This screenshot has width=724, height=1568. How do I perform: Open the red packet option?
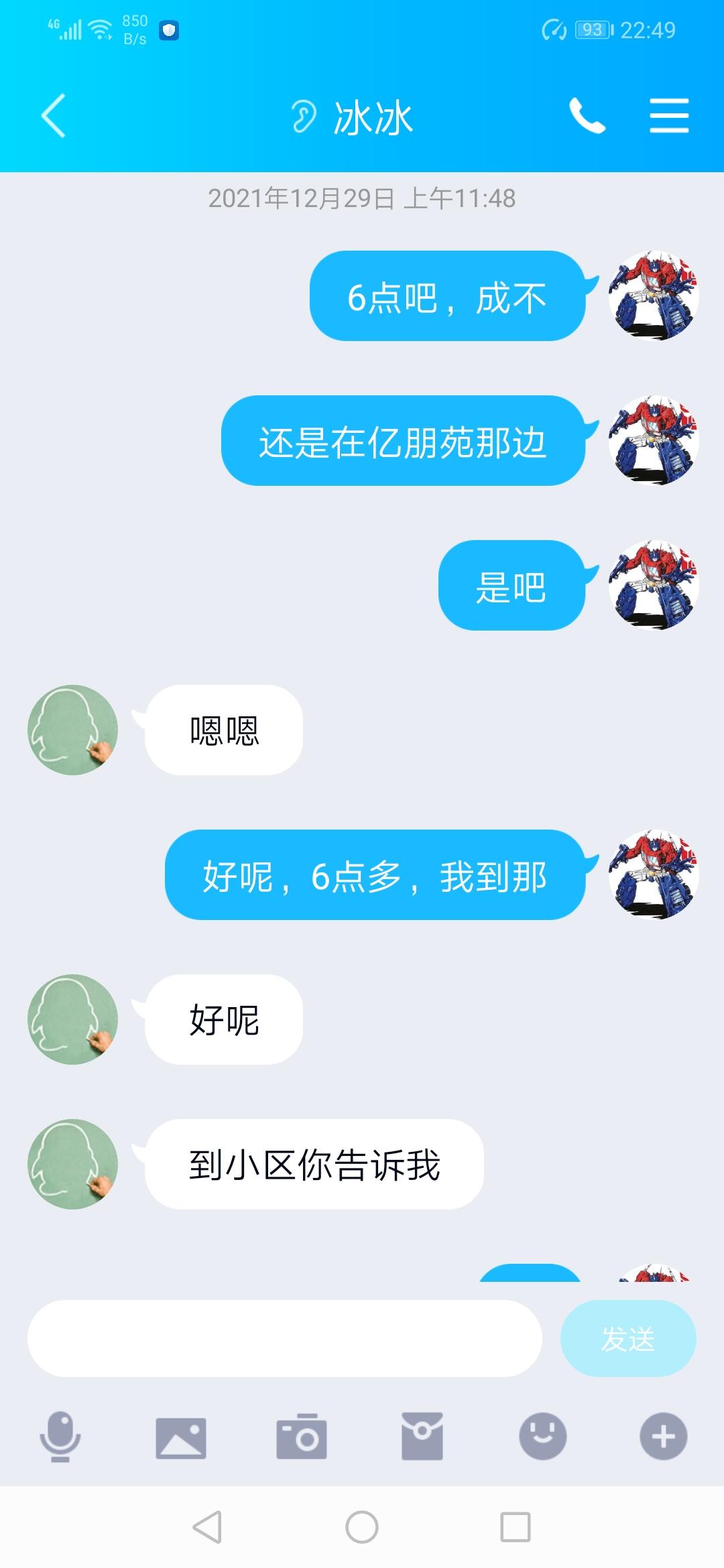(422, 1437)
